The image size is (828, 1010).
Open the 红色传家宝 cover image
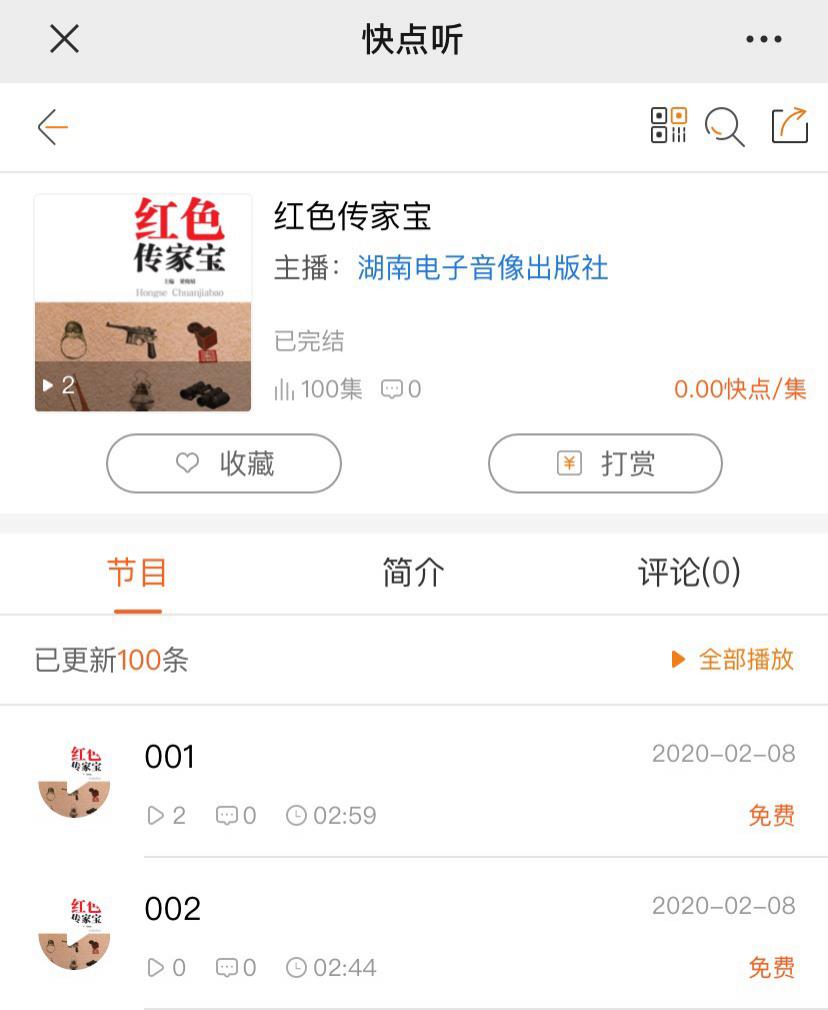point(143,302)
